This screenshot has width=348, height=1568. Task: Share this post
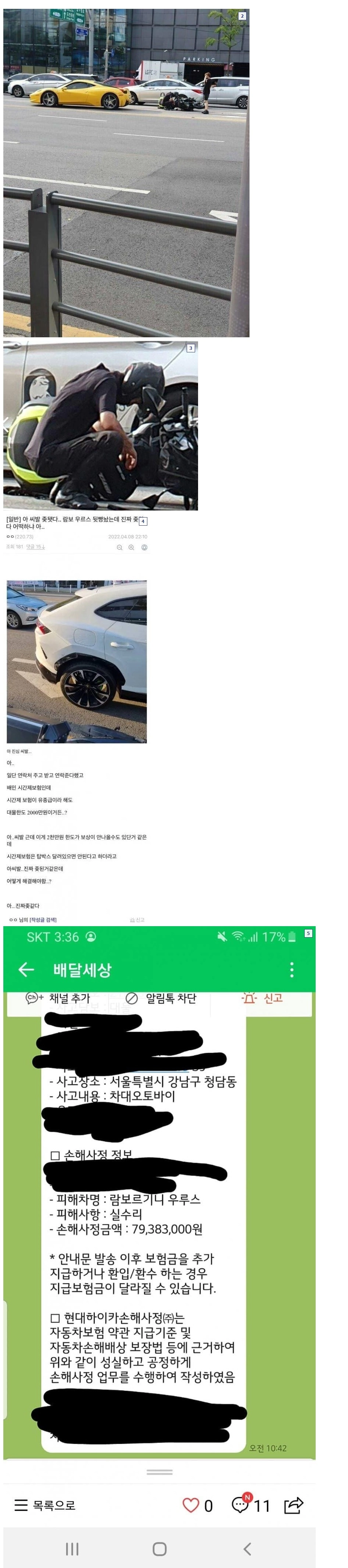click(294, 1505)
